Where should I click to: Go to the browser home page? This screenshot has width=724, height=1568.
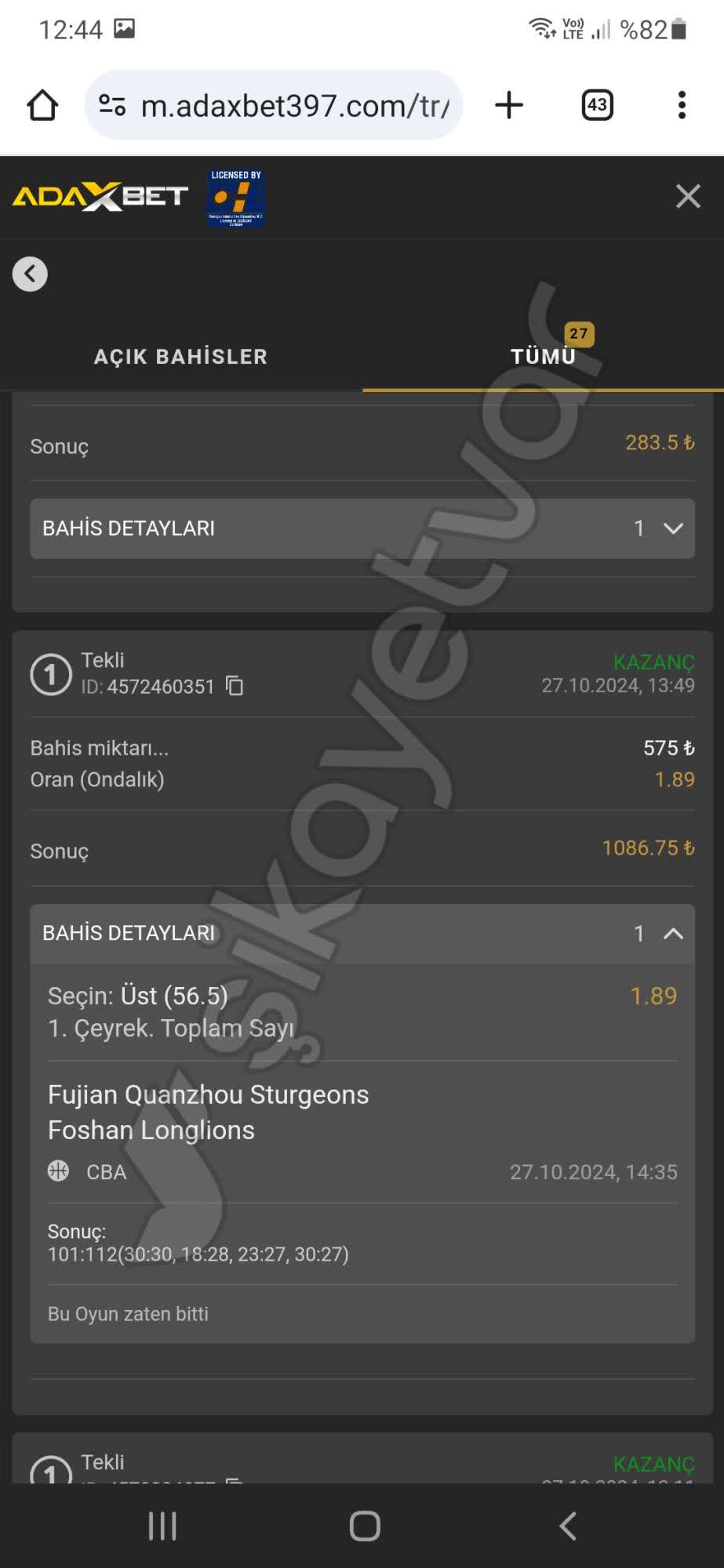coord(42,105)
